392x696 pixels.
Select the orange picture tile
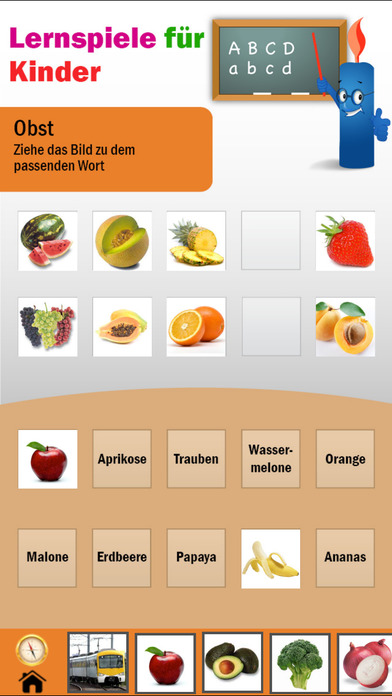pos(196,327)
